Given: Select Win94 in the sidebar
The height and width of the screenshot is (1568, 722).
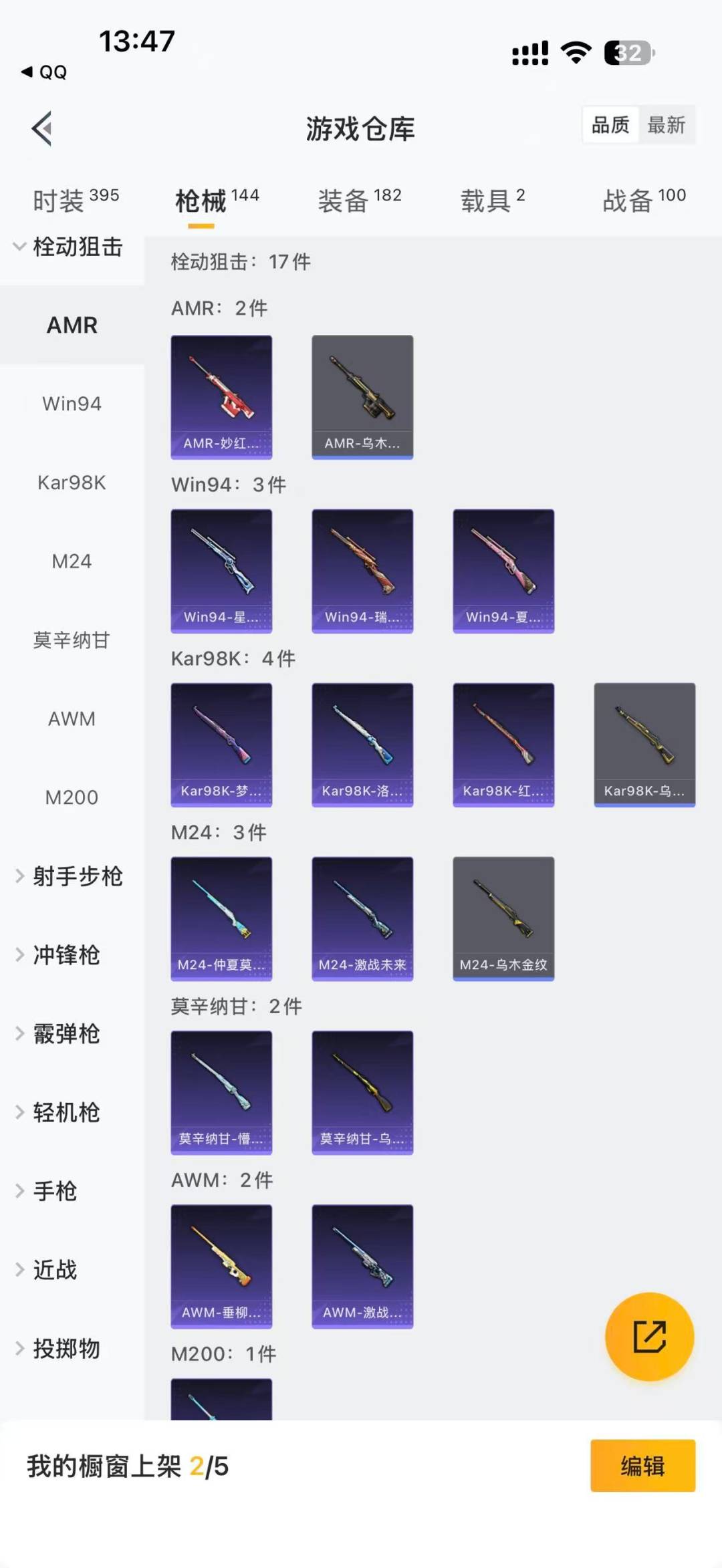Looking at the screenshot, I should coord(72,404).
